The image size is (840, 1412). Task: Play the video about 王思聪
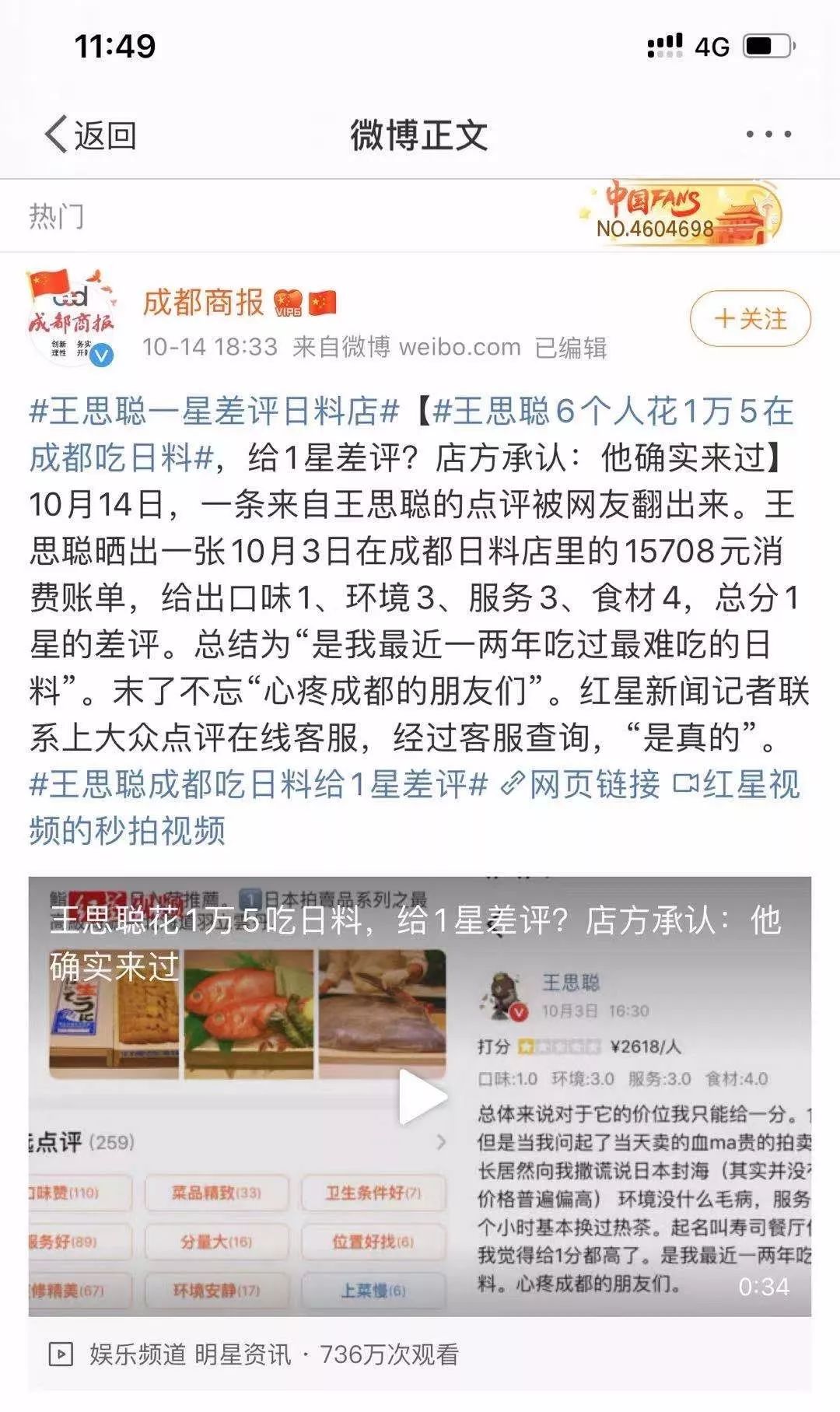[421, 1096]
